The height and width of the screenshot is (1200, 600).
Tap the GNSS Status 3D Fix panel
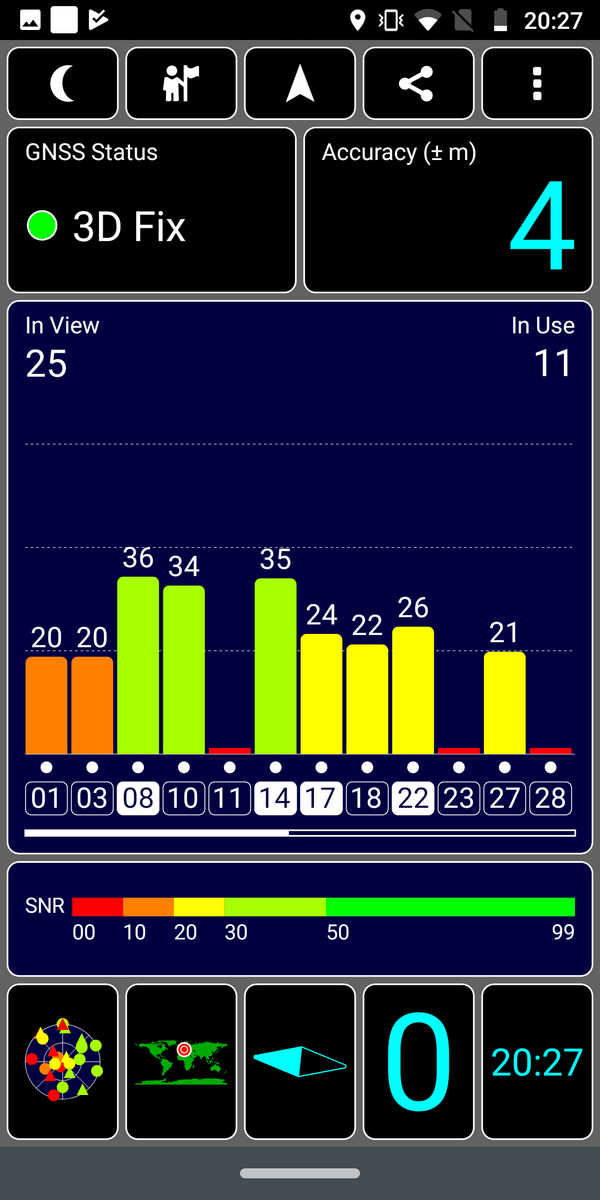[152, 210]
